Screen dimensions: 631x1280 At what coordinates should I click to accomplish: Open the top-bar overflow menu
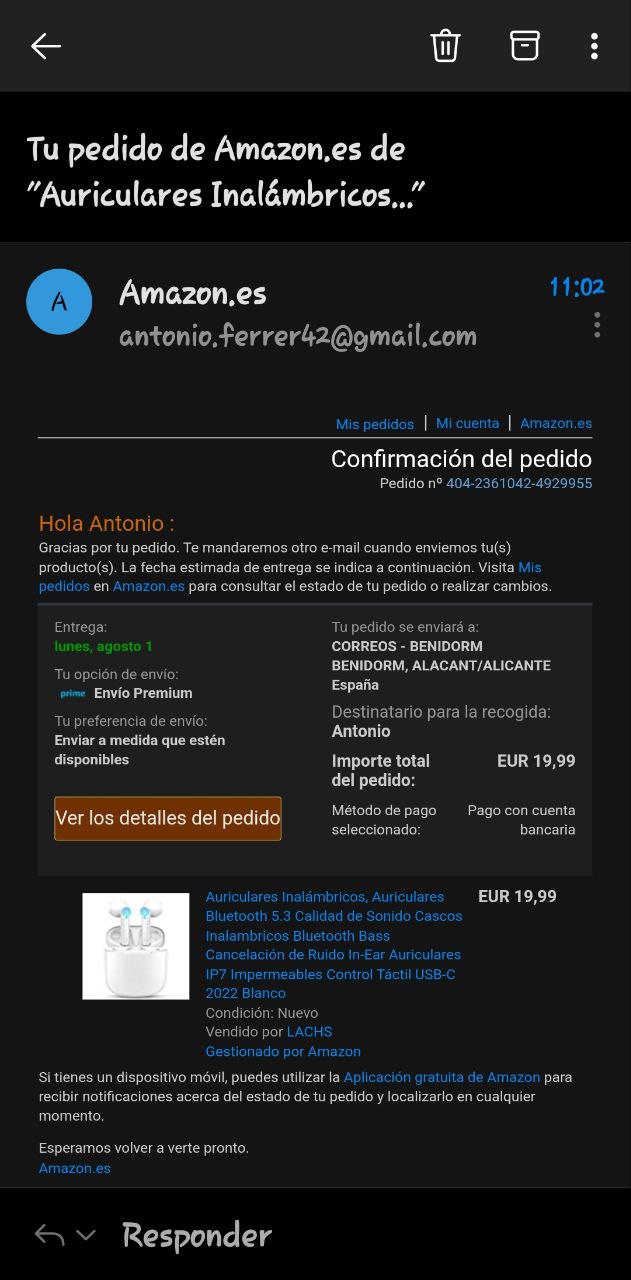pos(594,46)
